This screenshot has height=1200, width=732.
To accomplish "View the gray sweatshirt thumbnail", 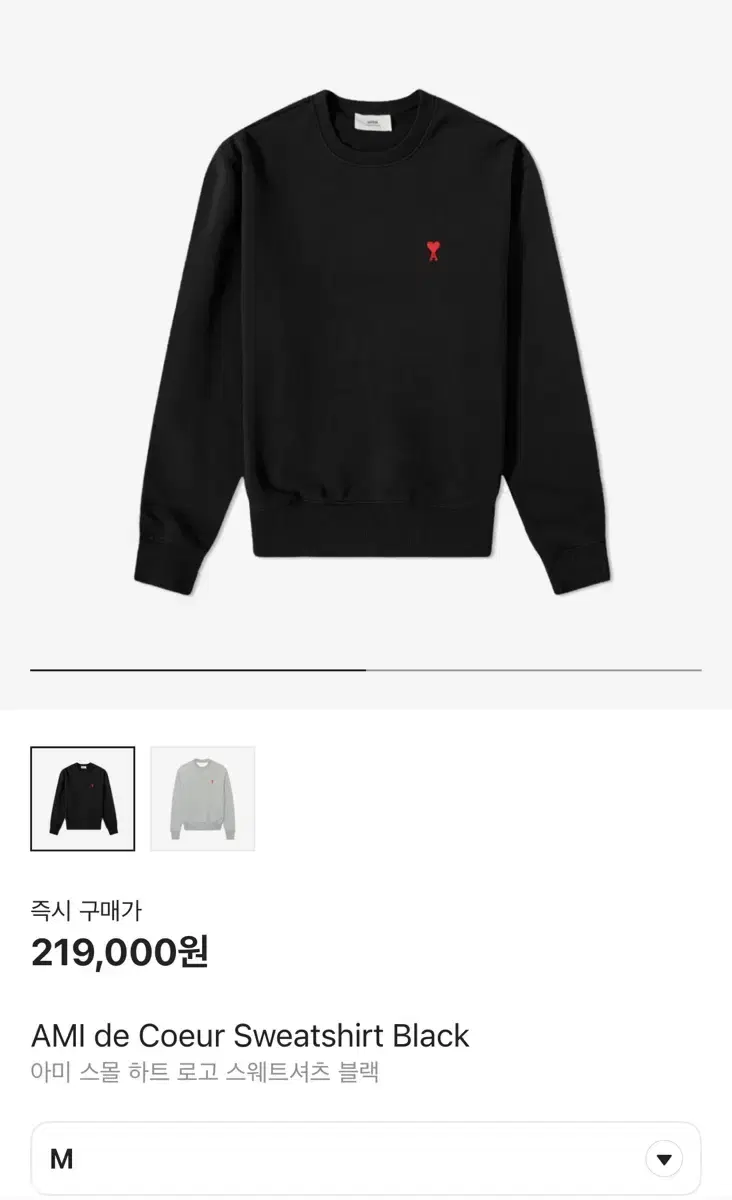I will click(x=203, y=798).
